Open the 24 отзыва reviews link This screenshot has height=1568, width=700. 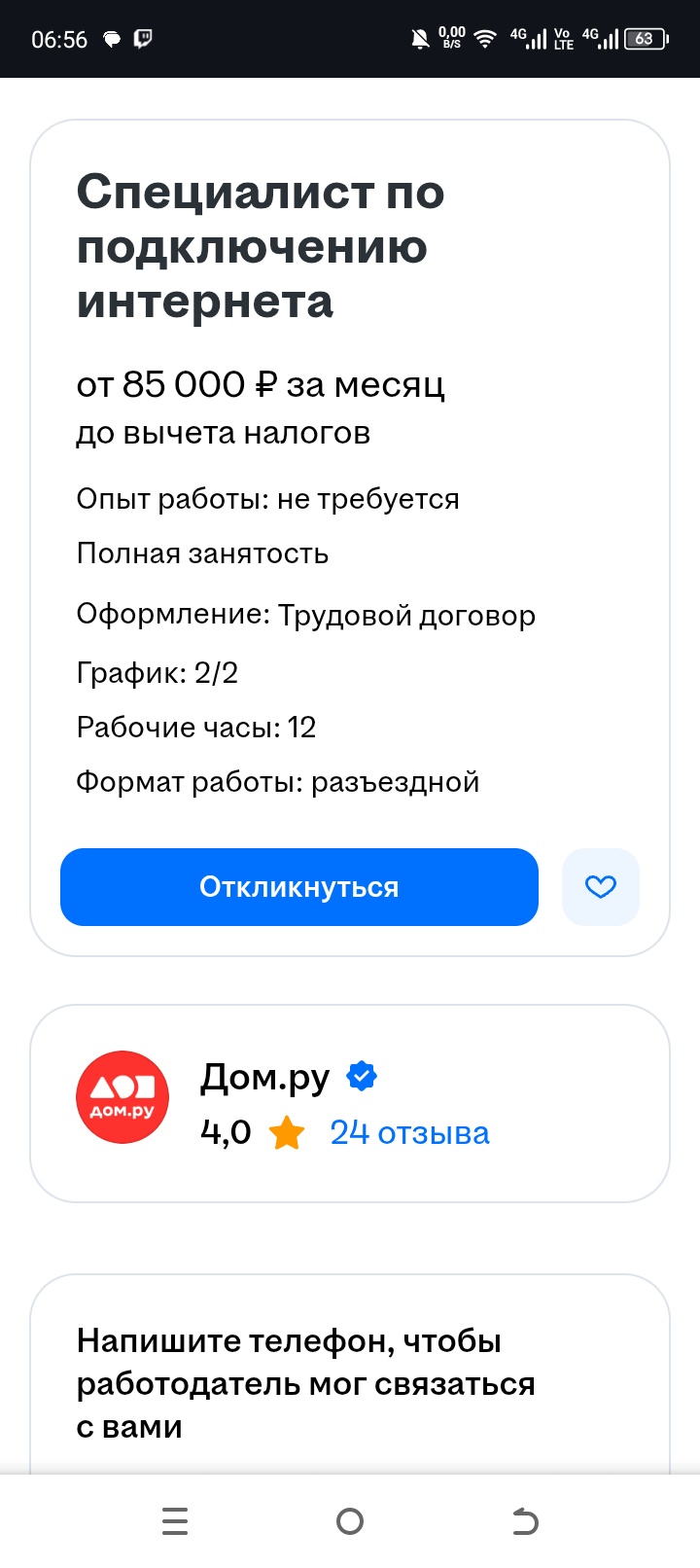[x=409, y=1133]
